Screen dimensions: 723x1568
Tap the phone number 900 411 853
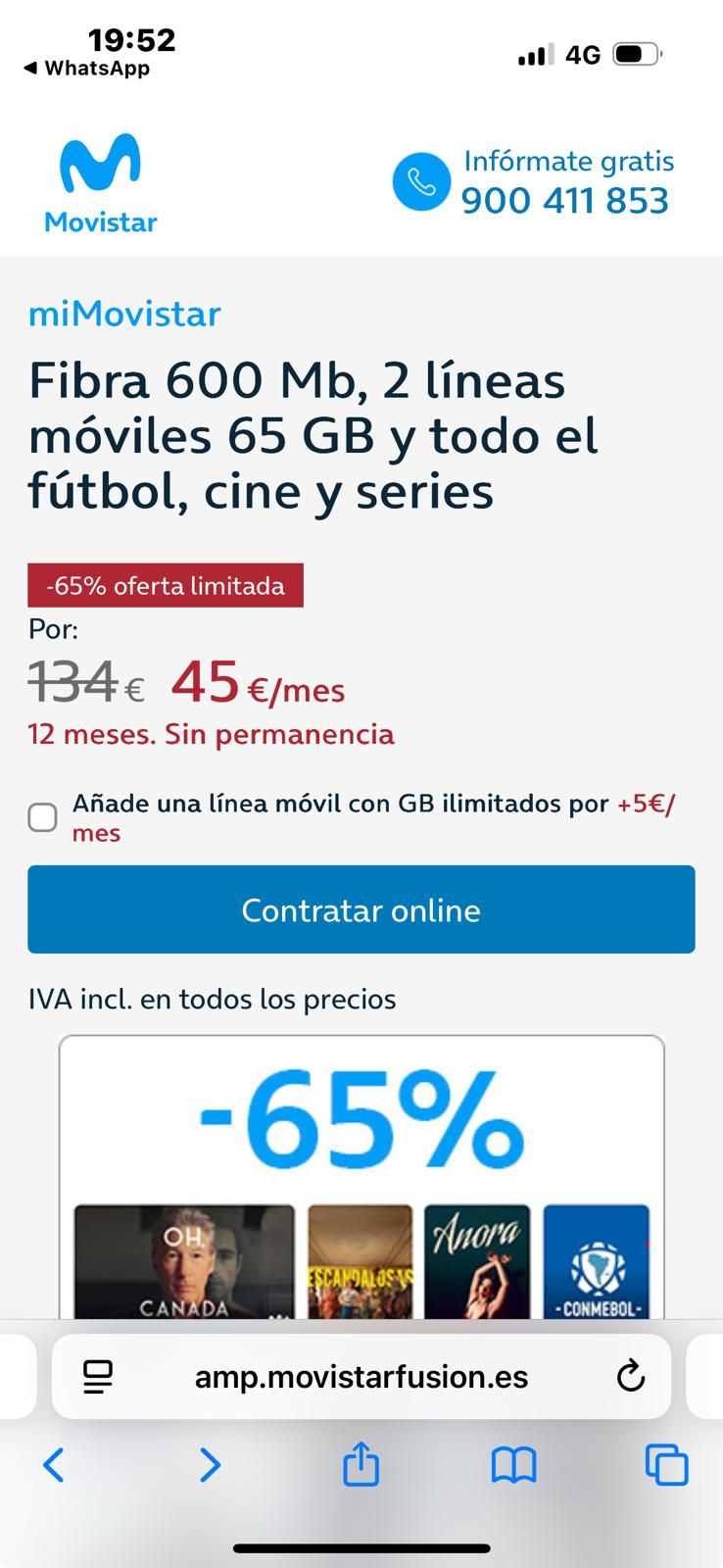pyautogui.click(x=565, y=200)
